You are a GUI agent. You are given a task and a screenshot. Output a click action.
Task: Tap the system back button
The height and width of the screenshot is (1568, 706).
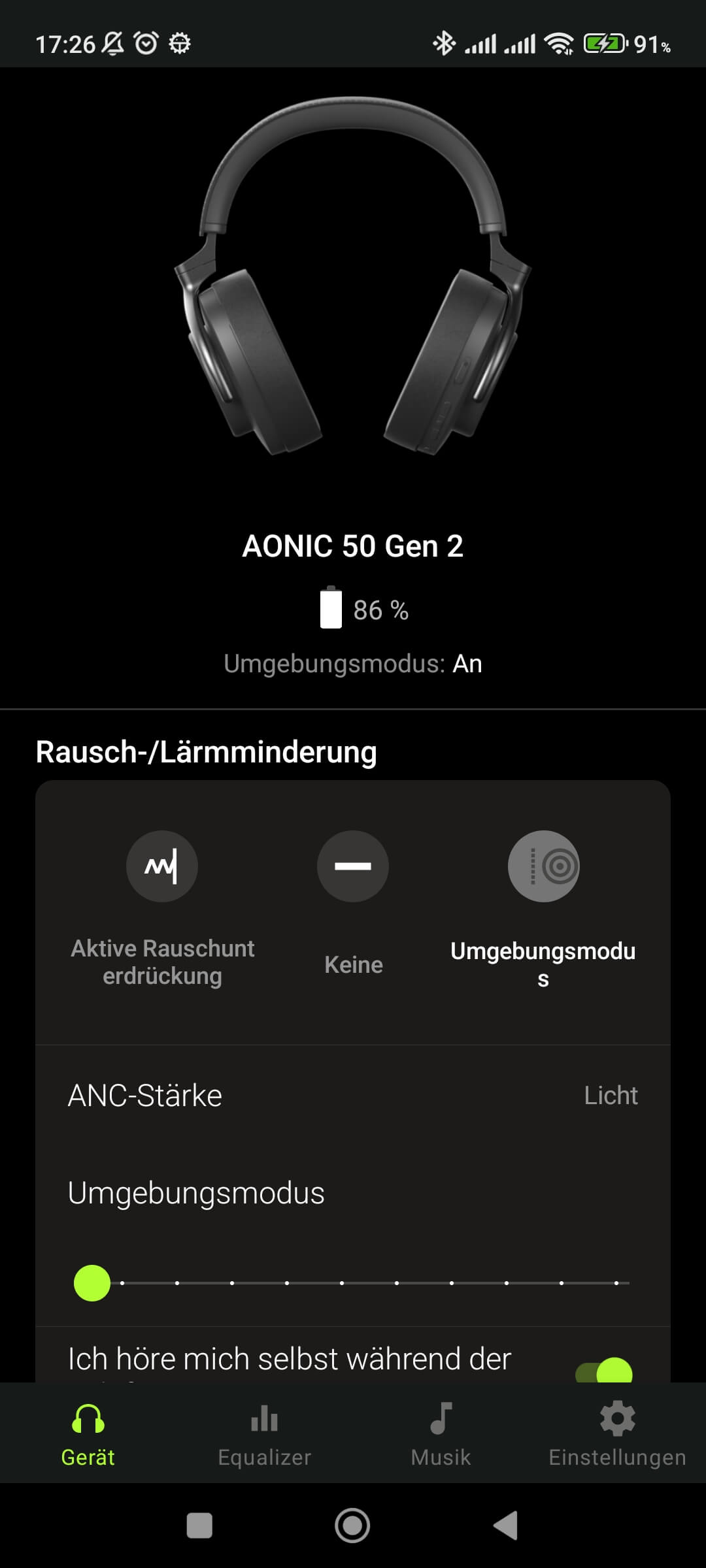click(505, 1526)
